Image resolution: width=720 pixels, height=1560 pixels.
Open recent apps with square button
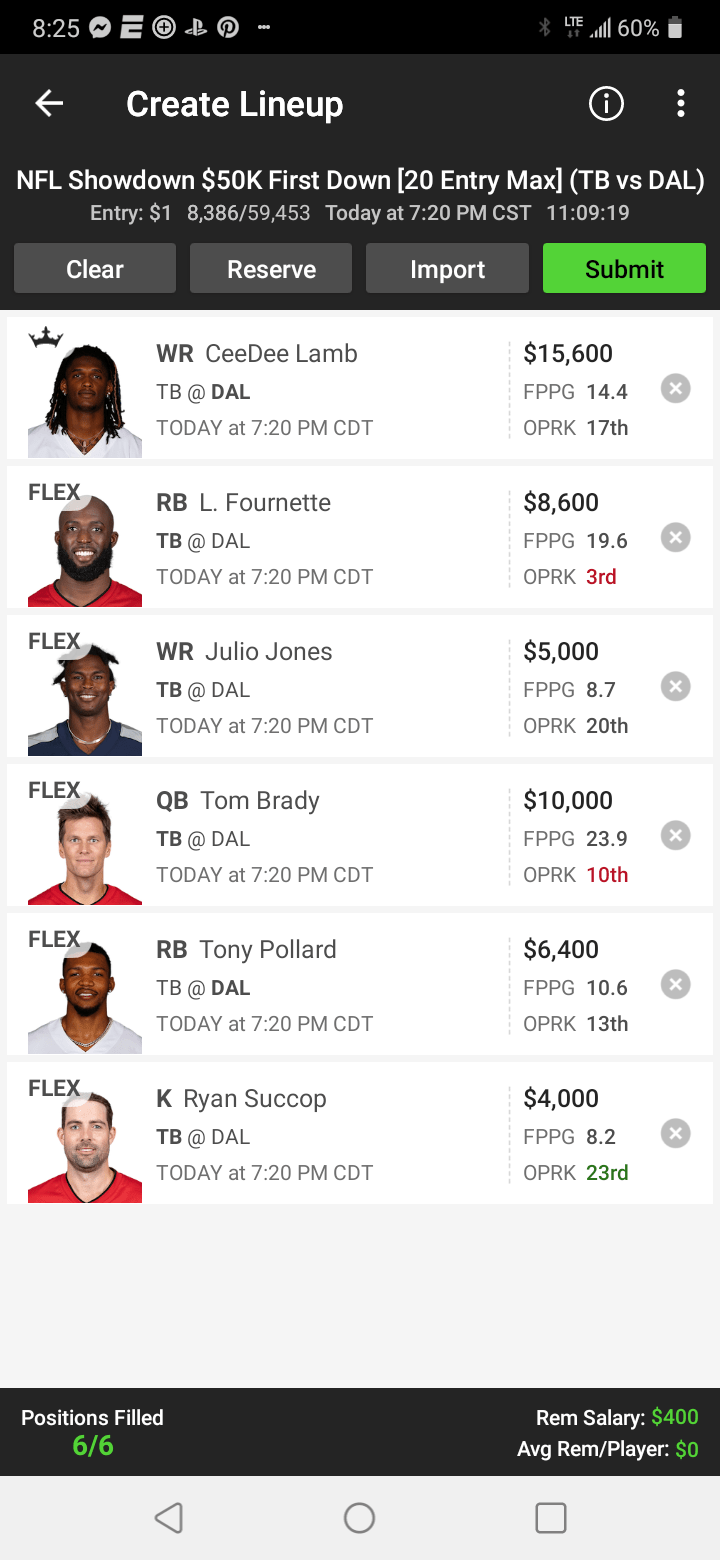pos(550,1517)
